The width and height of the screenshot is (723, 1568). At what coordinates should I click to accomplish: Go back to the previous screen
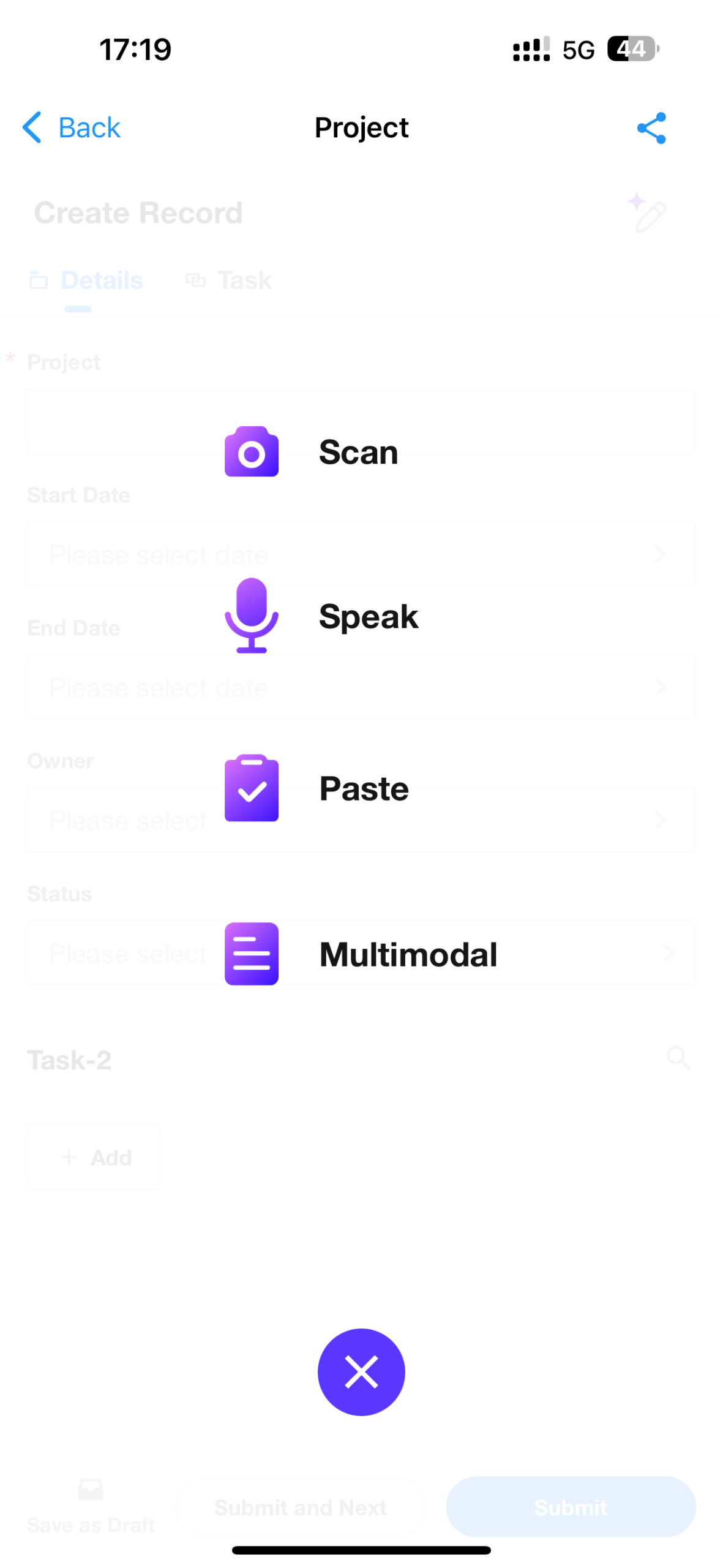71,127
